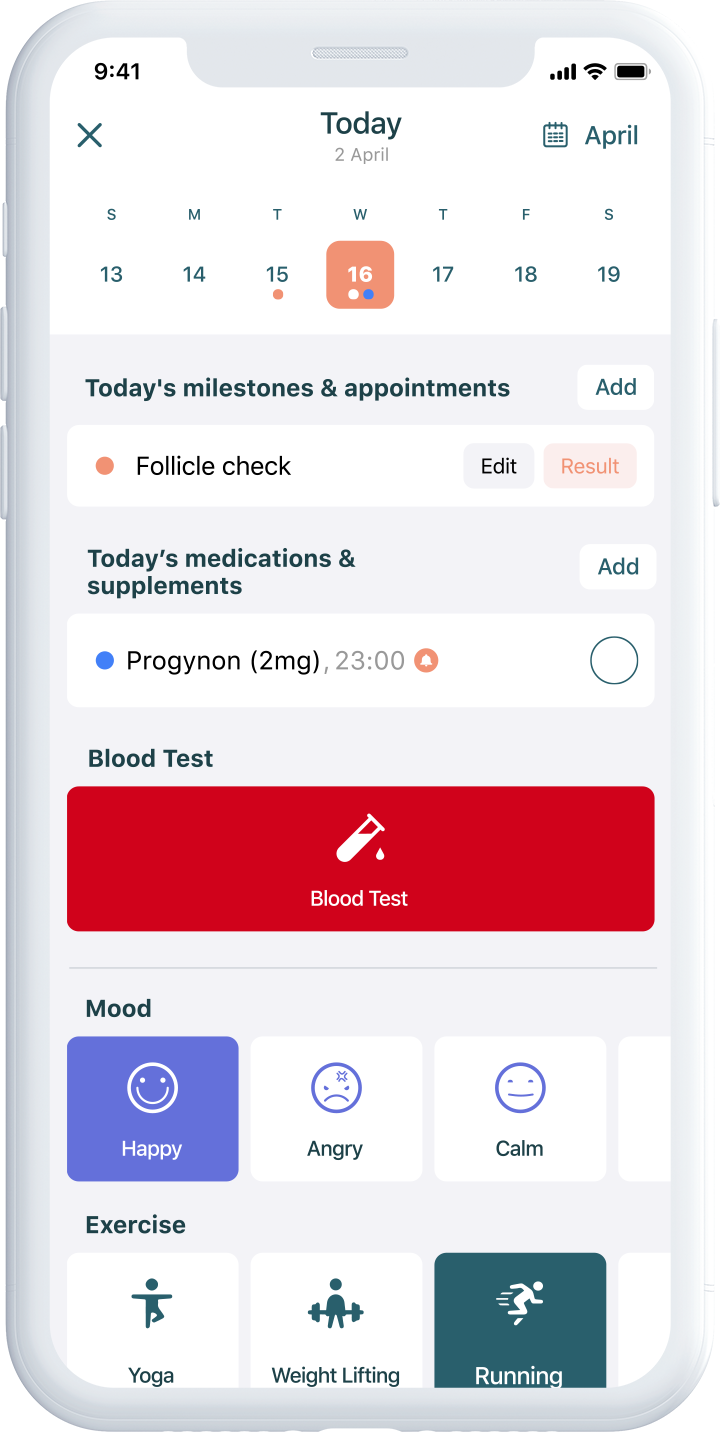The height and width of the screenshot is (1432, 720).
Task: Enter the Follicle check result
Action: (590, 466)
